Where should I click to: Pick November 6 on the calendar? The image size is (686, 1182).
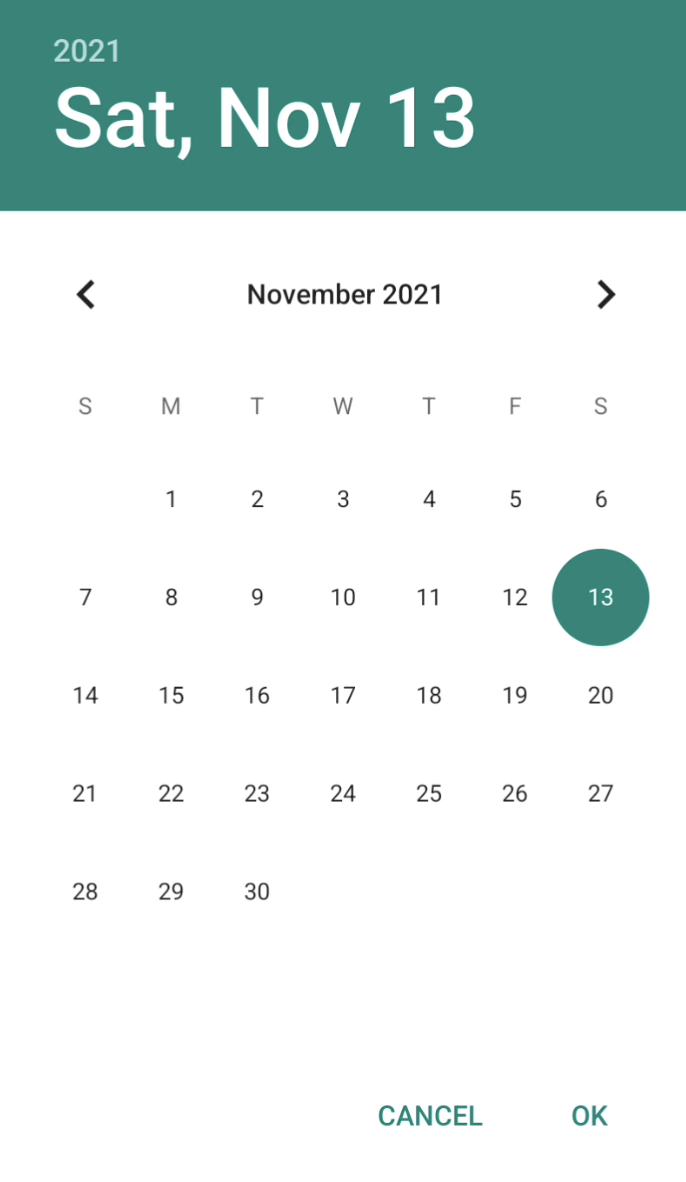pyautogui.click(x=600, y=499)
